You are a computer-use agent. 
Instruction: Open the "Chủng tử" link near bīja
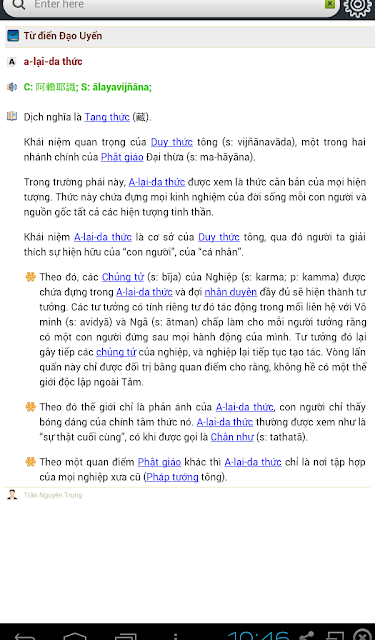pyautogui.click(x=123, y=277)
